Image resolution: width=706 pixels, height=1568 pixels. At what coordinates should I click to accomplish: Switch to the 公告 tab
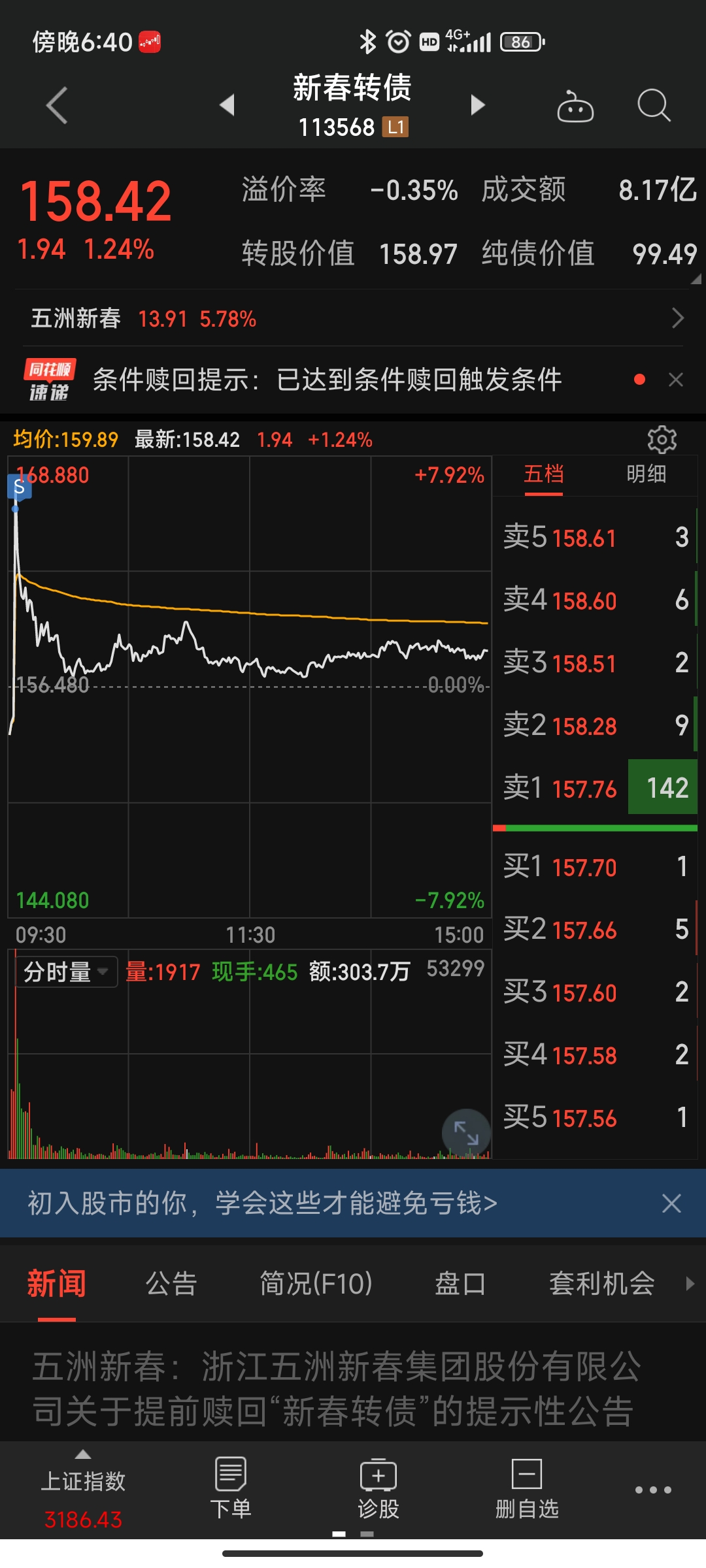[171, 1284]
